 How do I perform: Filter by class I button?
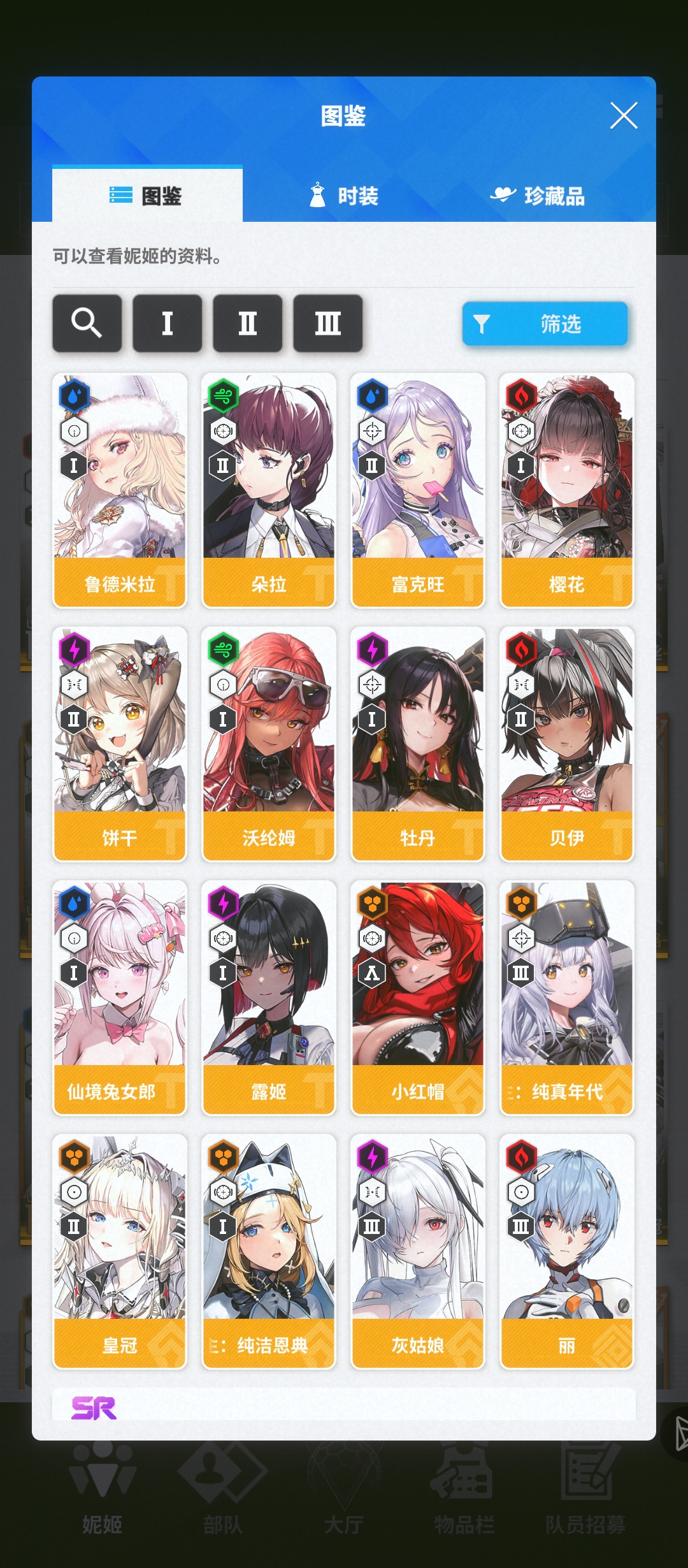click(x=167, y=323)
